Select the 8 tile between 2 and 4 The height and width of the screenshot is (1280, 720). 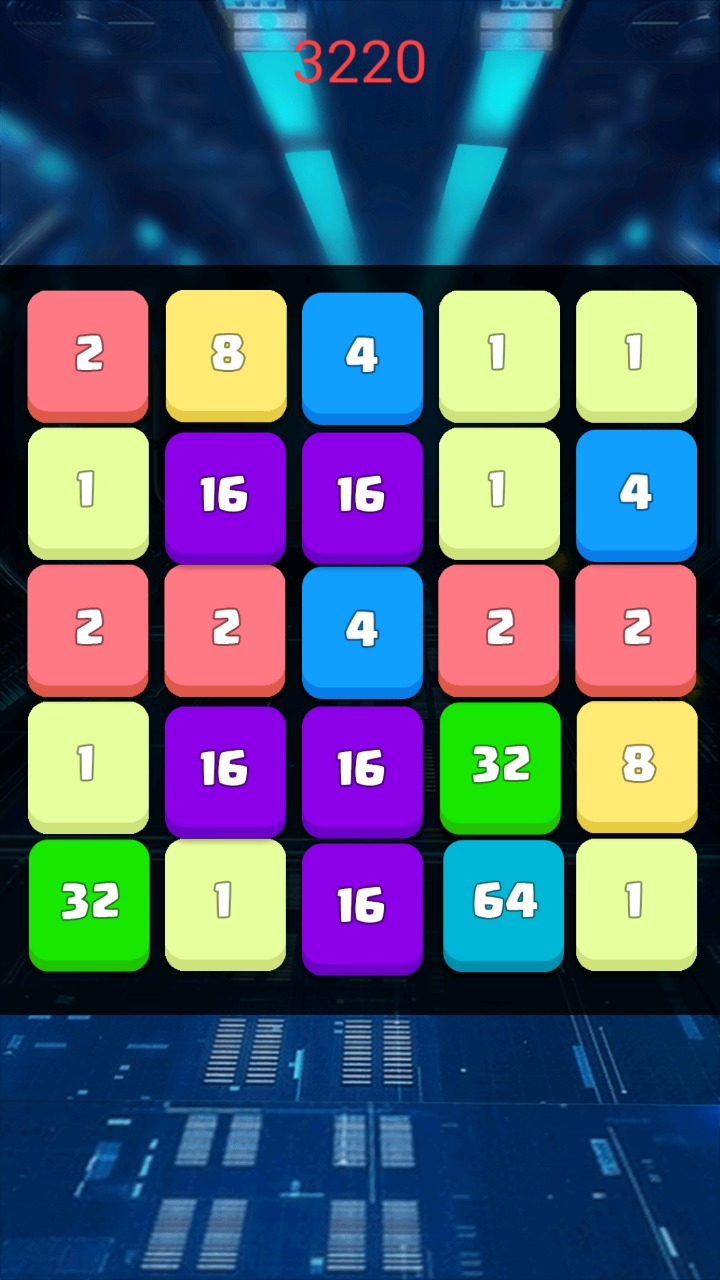226,354
